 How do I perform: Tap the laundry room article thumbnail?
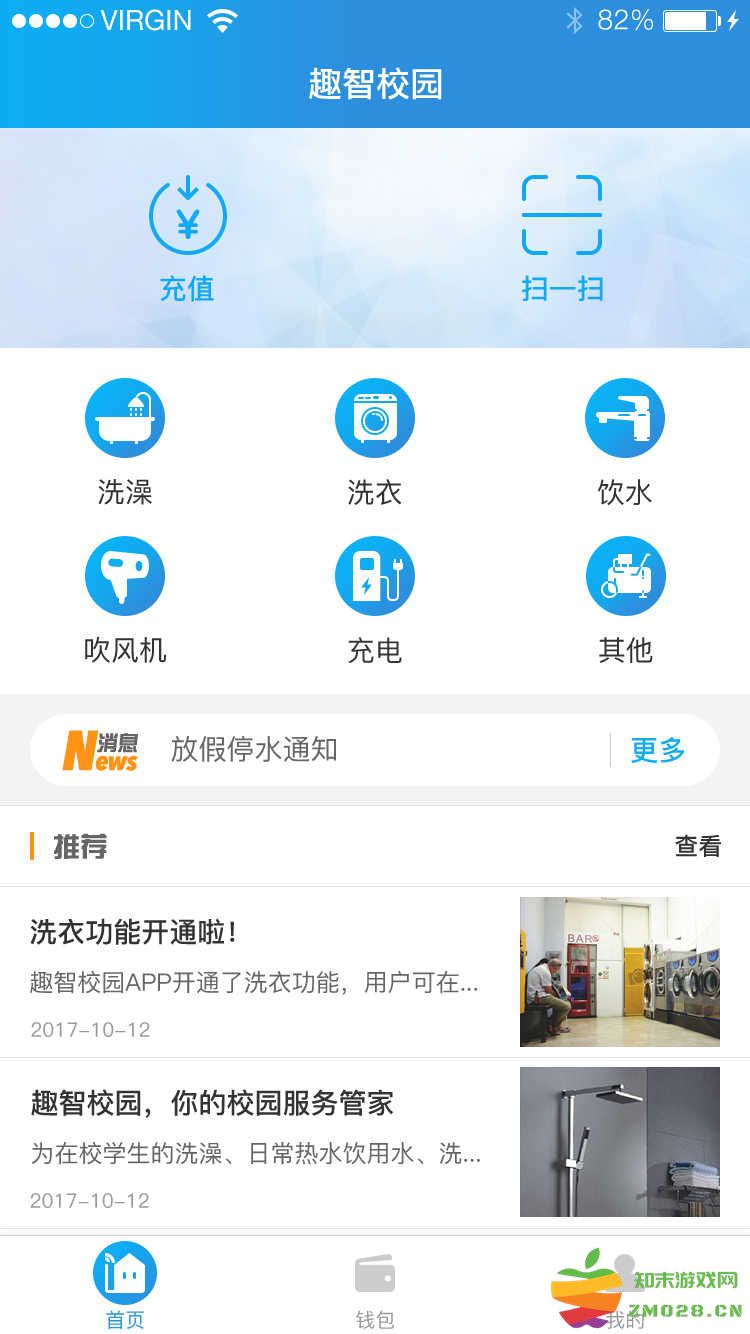tap(619, 971)
